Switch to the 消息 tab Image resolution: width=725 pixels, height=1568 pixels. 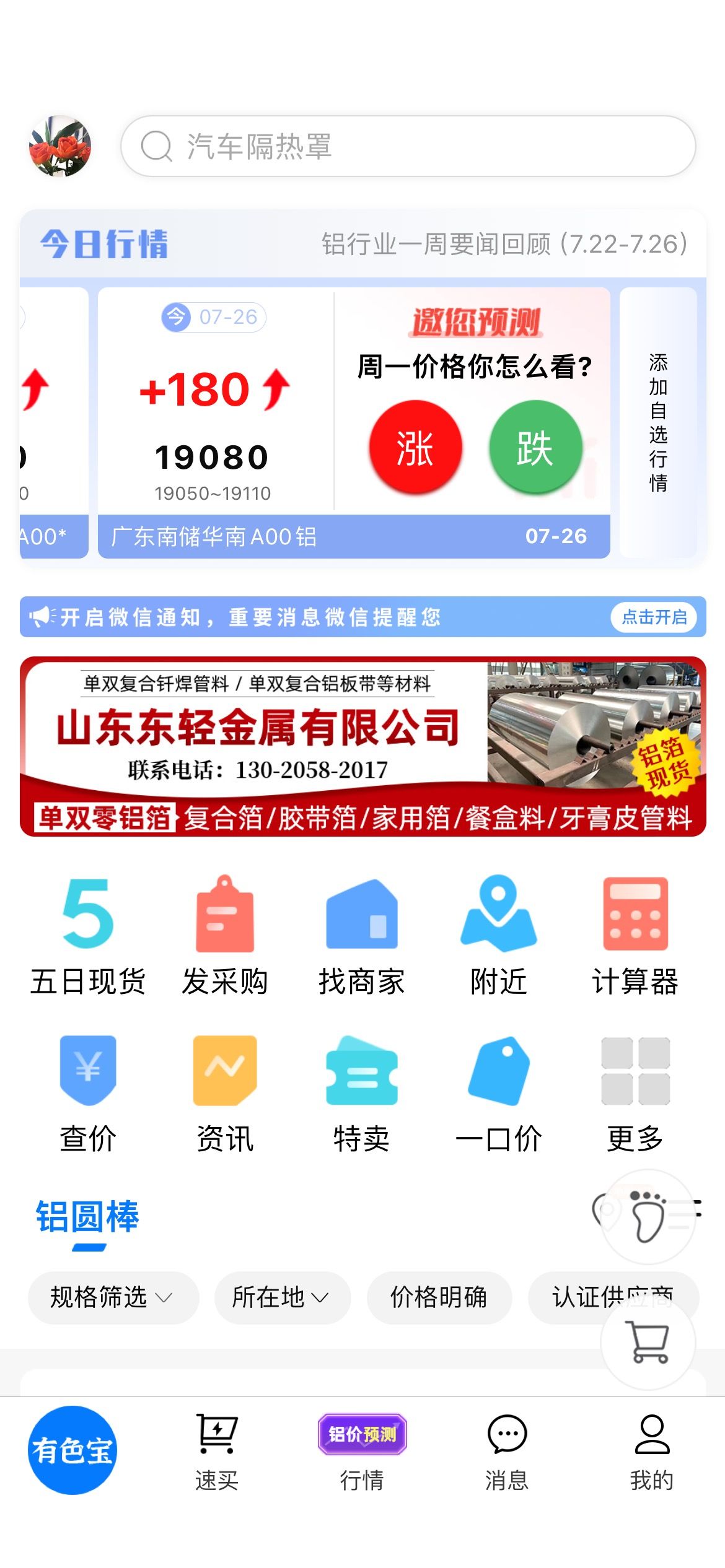click(x=507, y=1453)
